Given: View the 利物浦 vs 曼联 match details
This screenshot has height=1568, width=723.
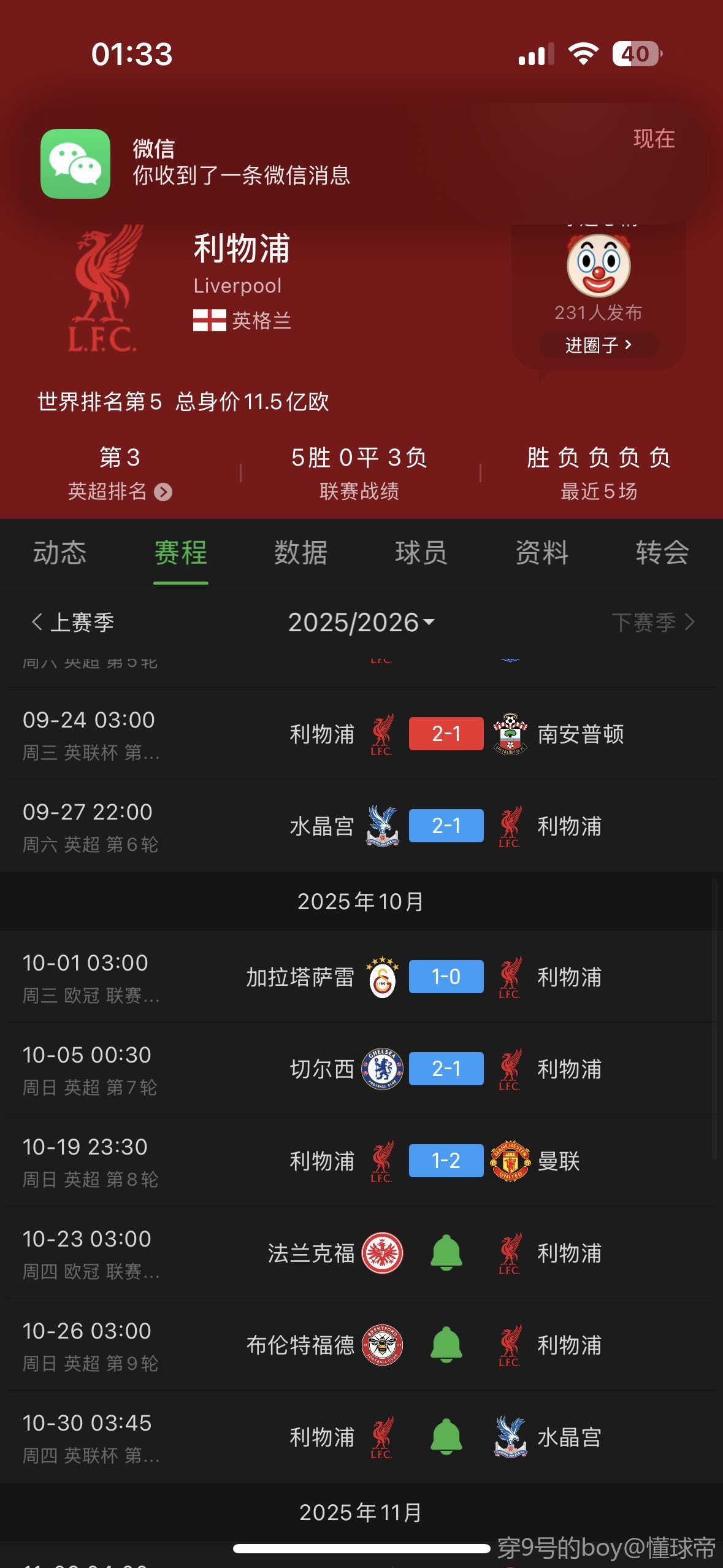Looking at the screenshot, I should [x=446, y=1161].
